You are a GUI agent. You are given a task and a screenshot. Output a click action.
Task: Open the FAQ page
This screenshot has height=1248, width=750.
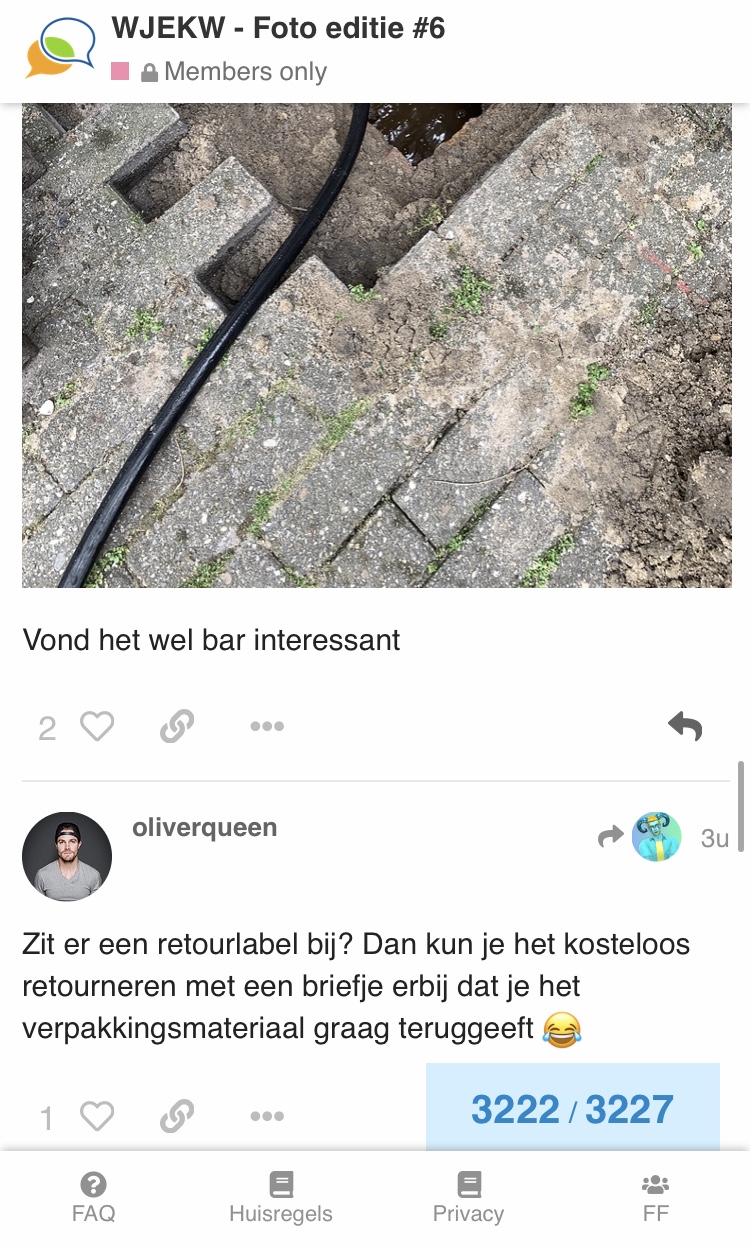94,1198
